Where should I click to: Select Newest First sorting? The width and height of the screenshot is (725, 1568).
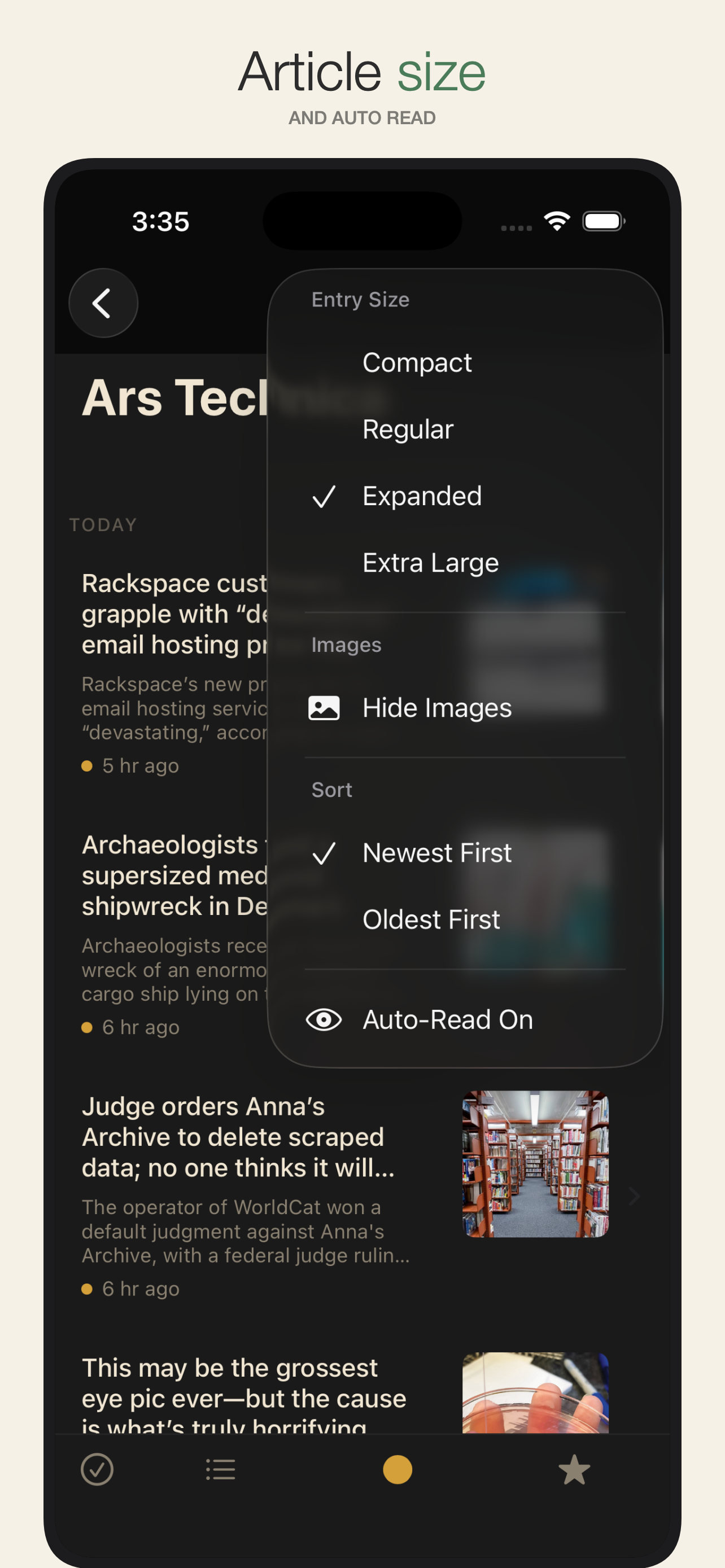(437, 852)
